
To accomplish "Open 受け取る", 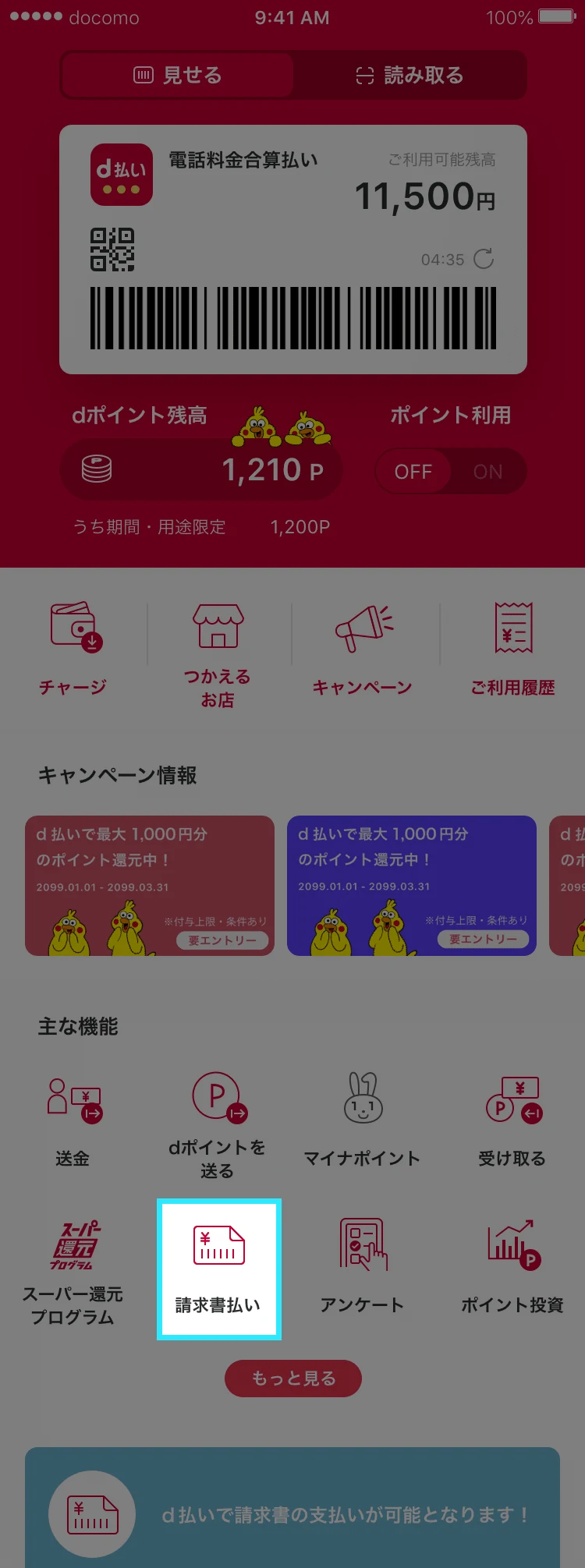I will pyautogui.click(x=512, y=1118).
